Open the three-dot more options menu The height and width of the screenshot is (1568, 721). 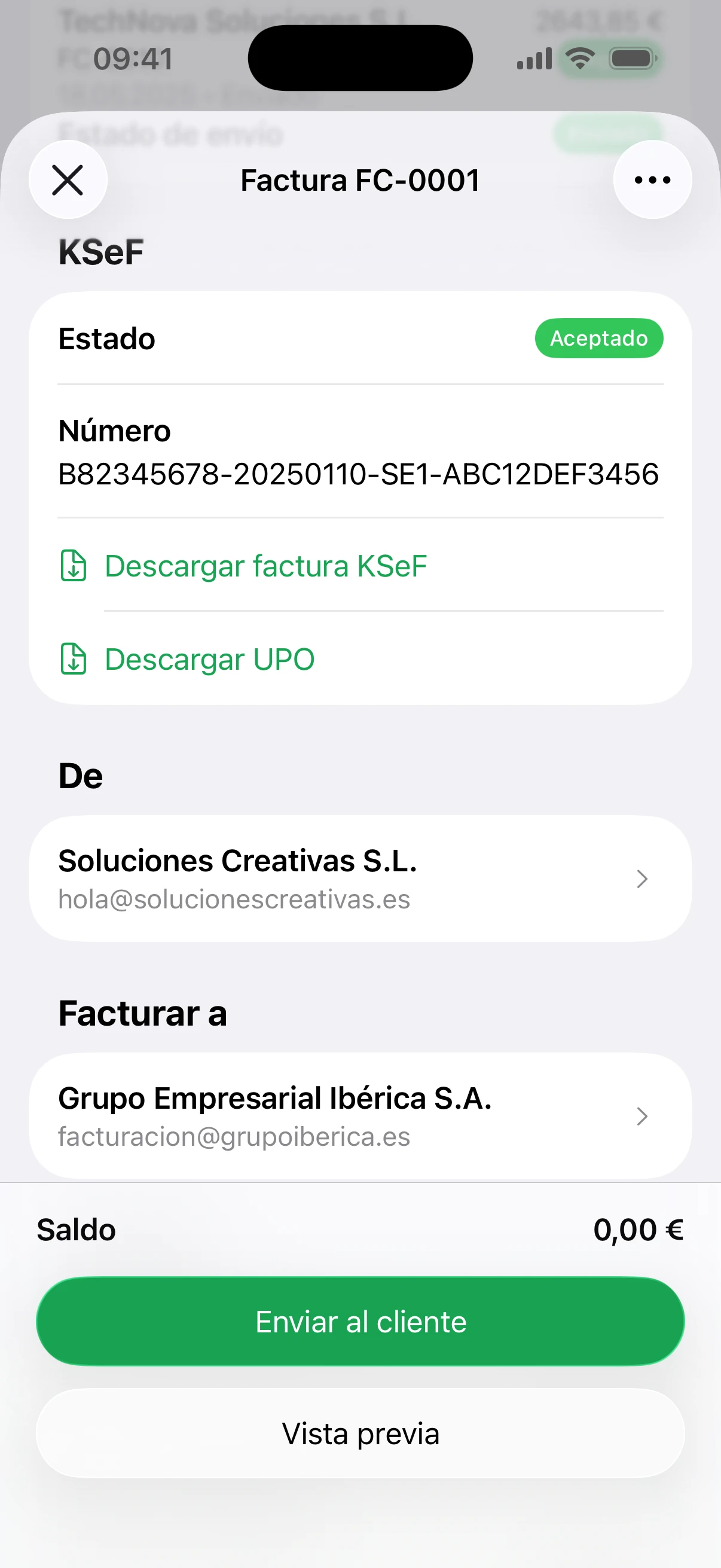point(652,180)
